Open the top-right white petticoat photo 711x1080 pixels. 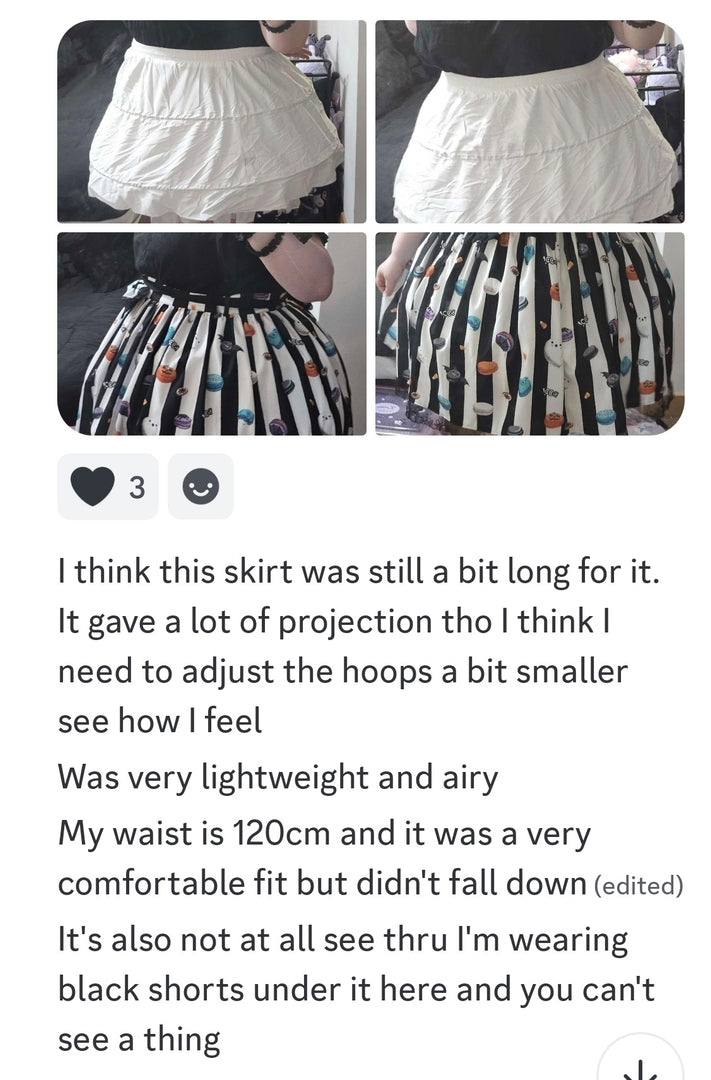point(529,121)
